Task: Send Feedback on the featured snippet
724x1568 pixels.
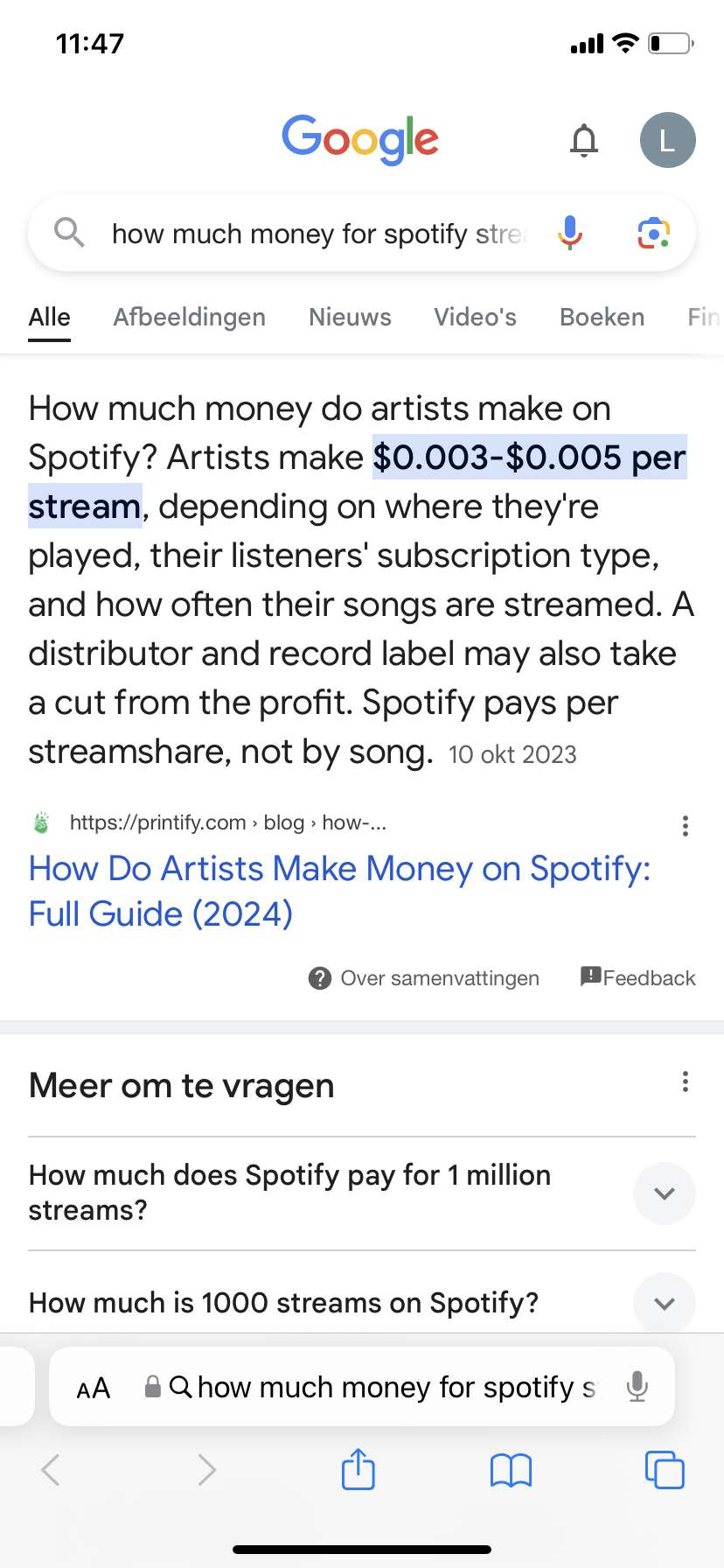Action: pyautogui.click(x=638, y=977)
